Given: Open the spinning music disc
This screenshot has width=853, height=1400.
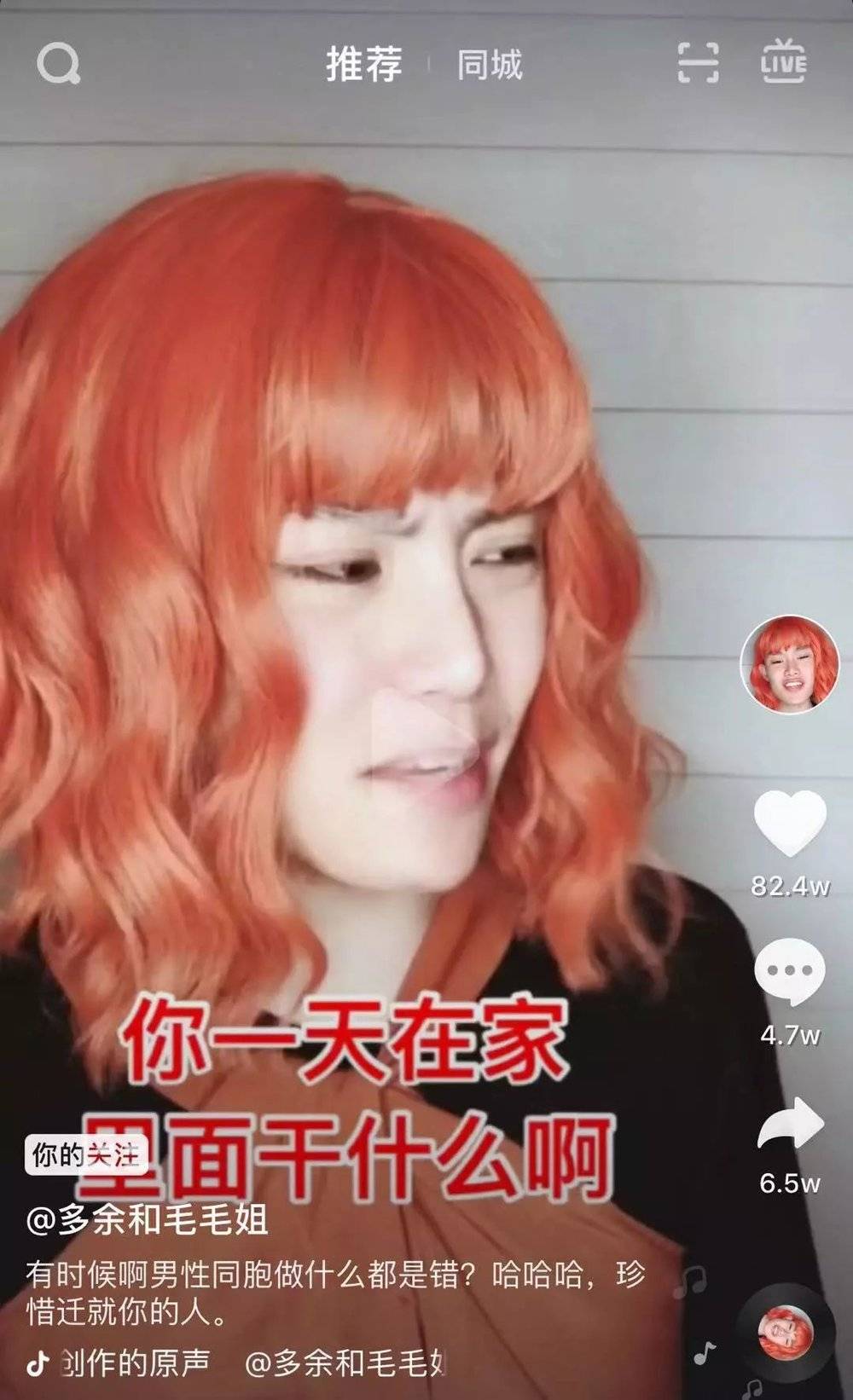Looking at the screenshot, I should [x=786, y=1333].
